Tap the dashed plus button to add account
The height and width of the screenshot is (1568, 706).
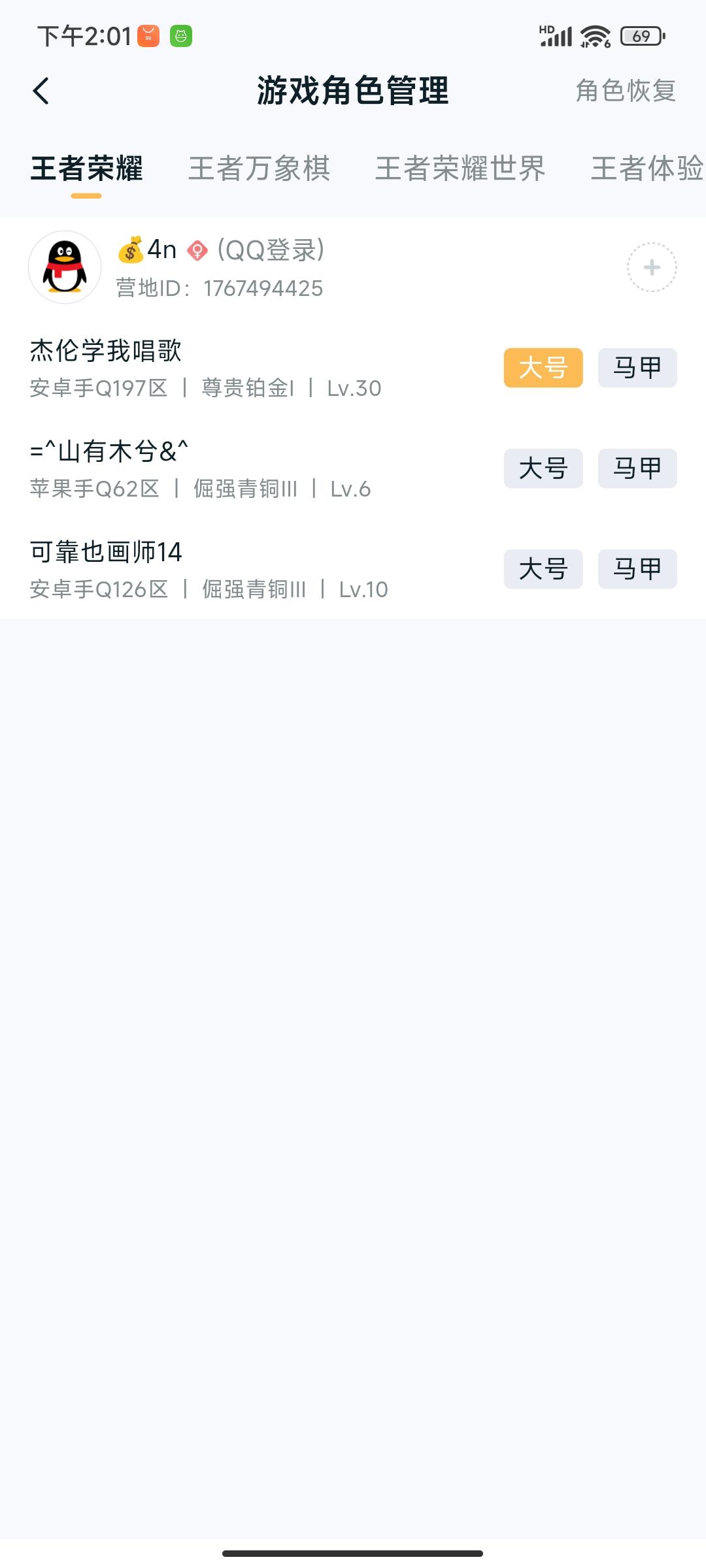(x=651, y=269)
